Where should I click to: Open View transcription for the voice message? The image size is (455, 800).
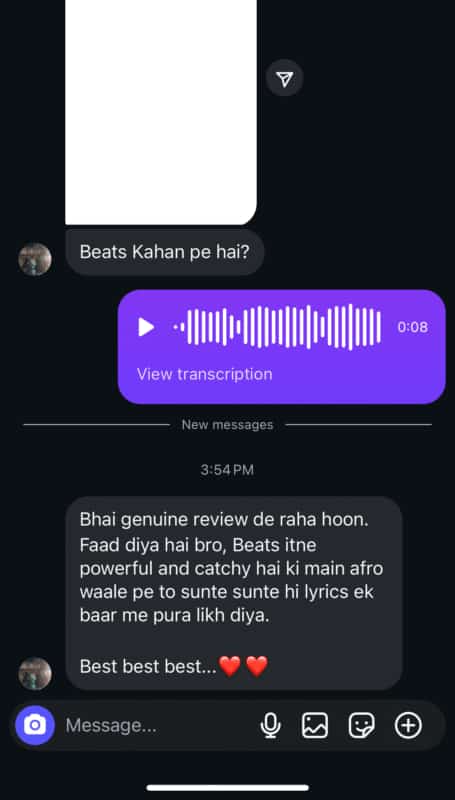click(x=204, y=374)
